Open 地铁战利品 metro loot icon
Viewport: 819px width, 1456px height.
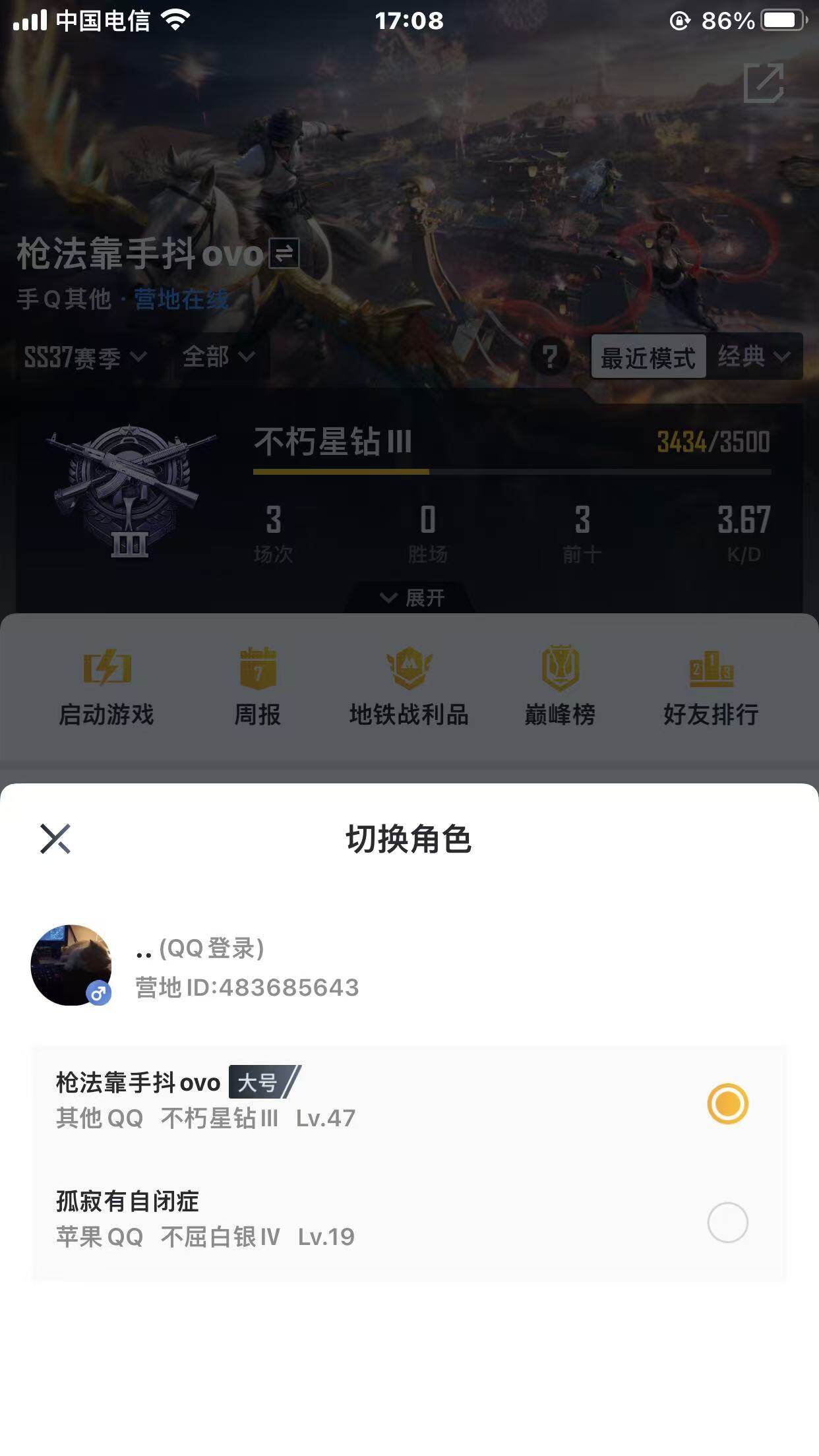pos(409,686)
